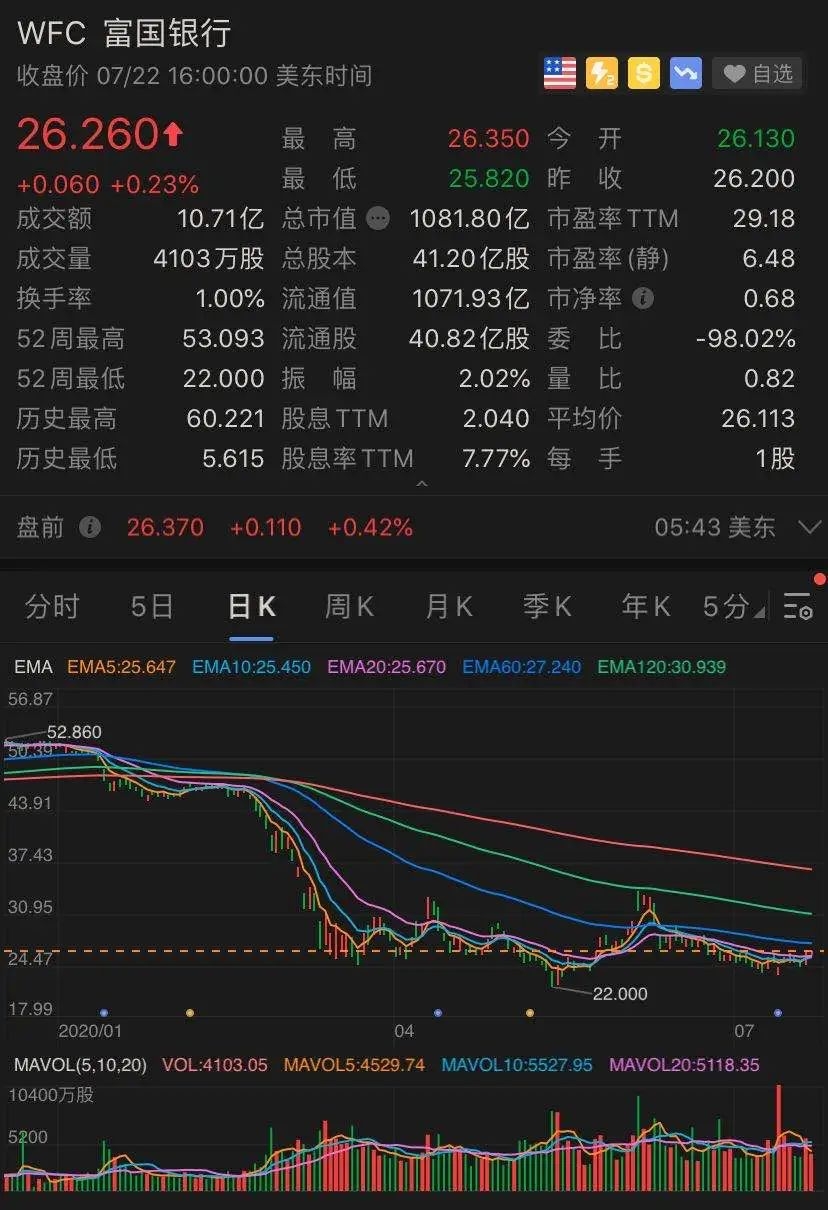
Task: Select the 日K chart tab
Action: [x=251, y=606]
